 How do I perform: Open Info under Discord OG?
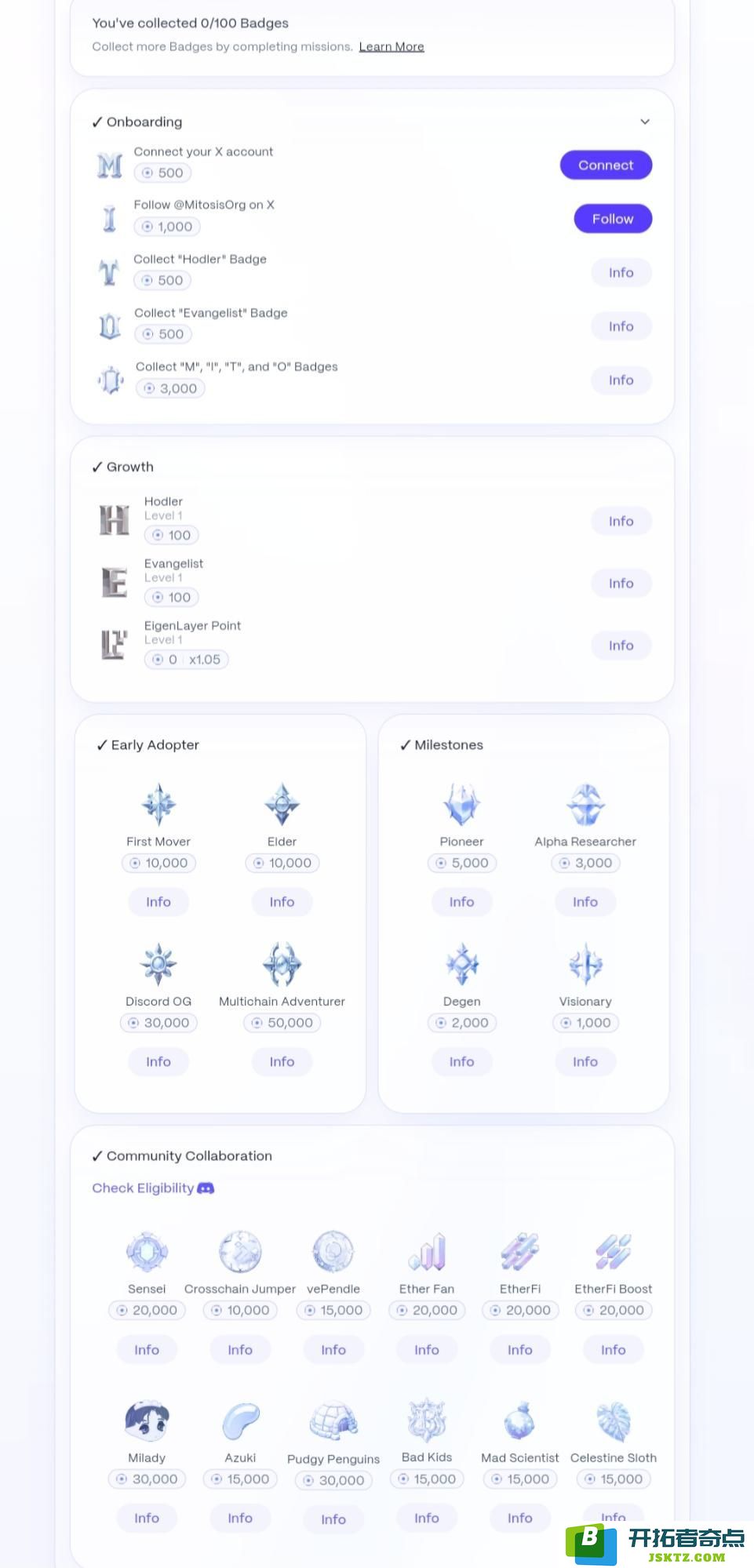click(158, 1062)
